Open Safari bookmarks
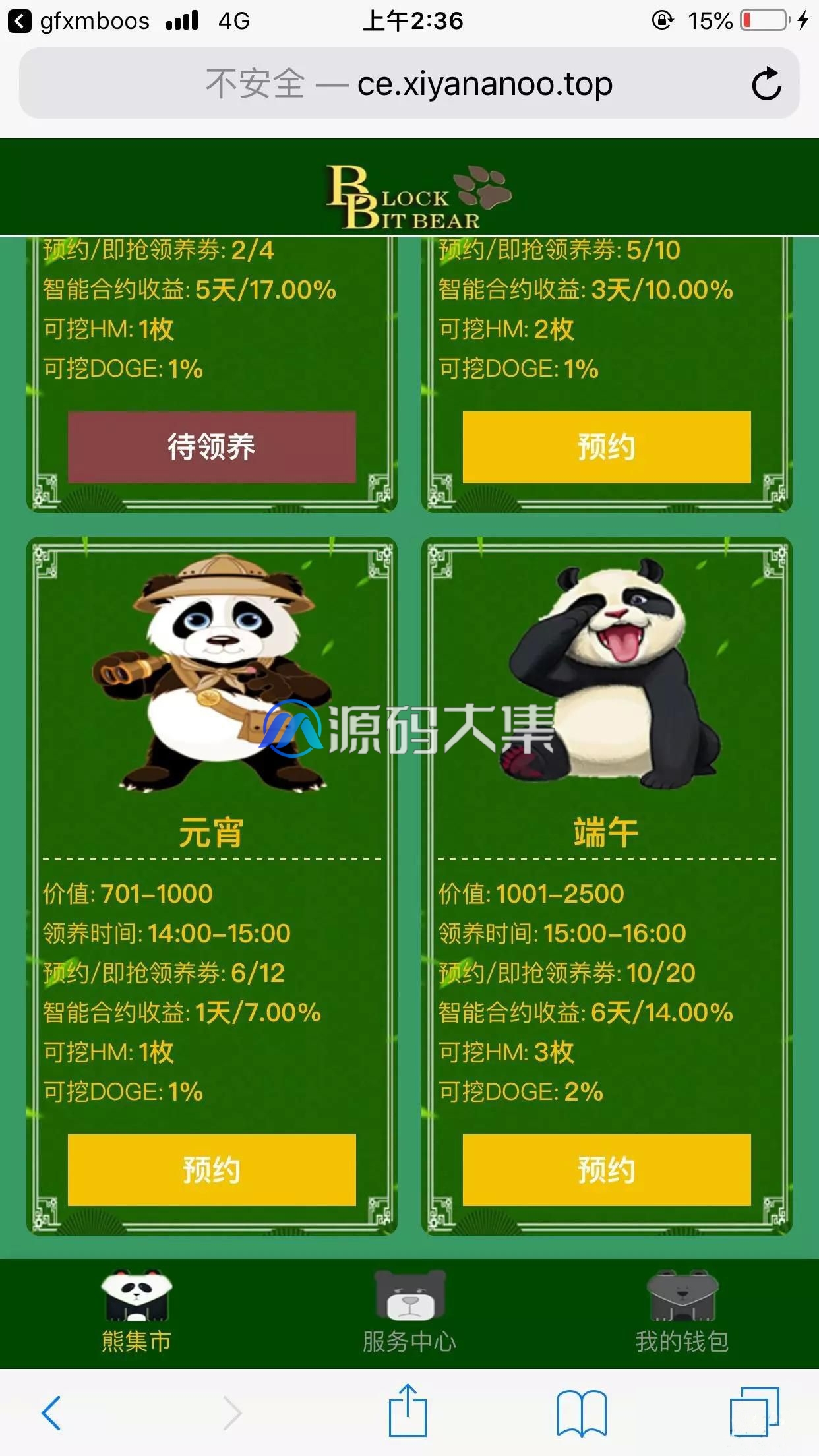This screenshot has width=819, height=1456. click(582, 1413)
